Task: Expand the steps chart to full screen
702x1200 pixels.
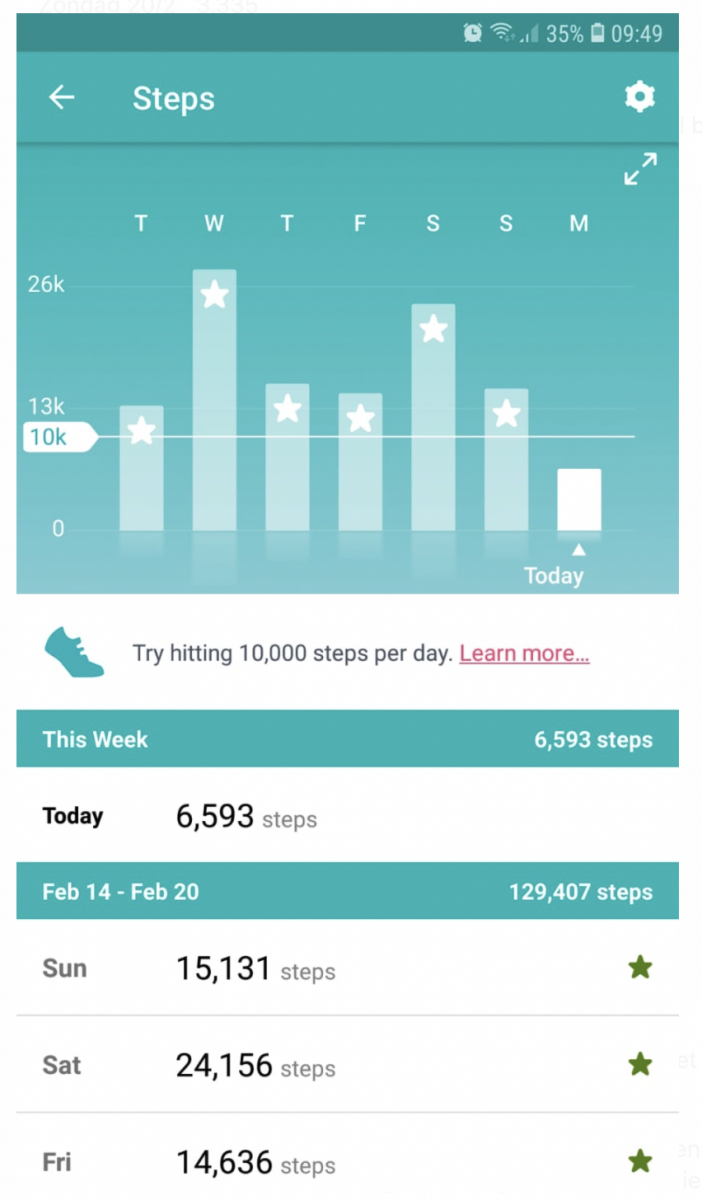Action: (x=640, y=169)
